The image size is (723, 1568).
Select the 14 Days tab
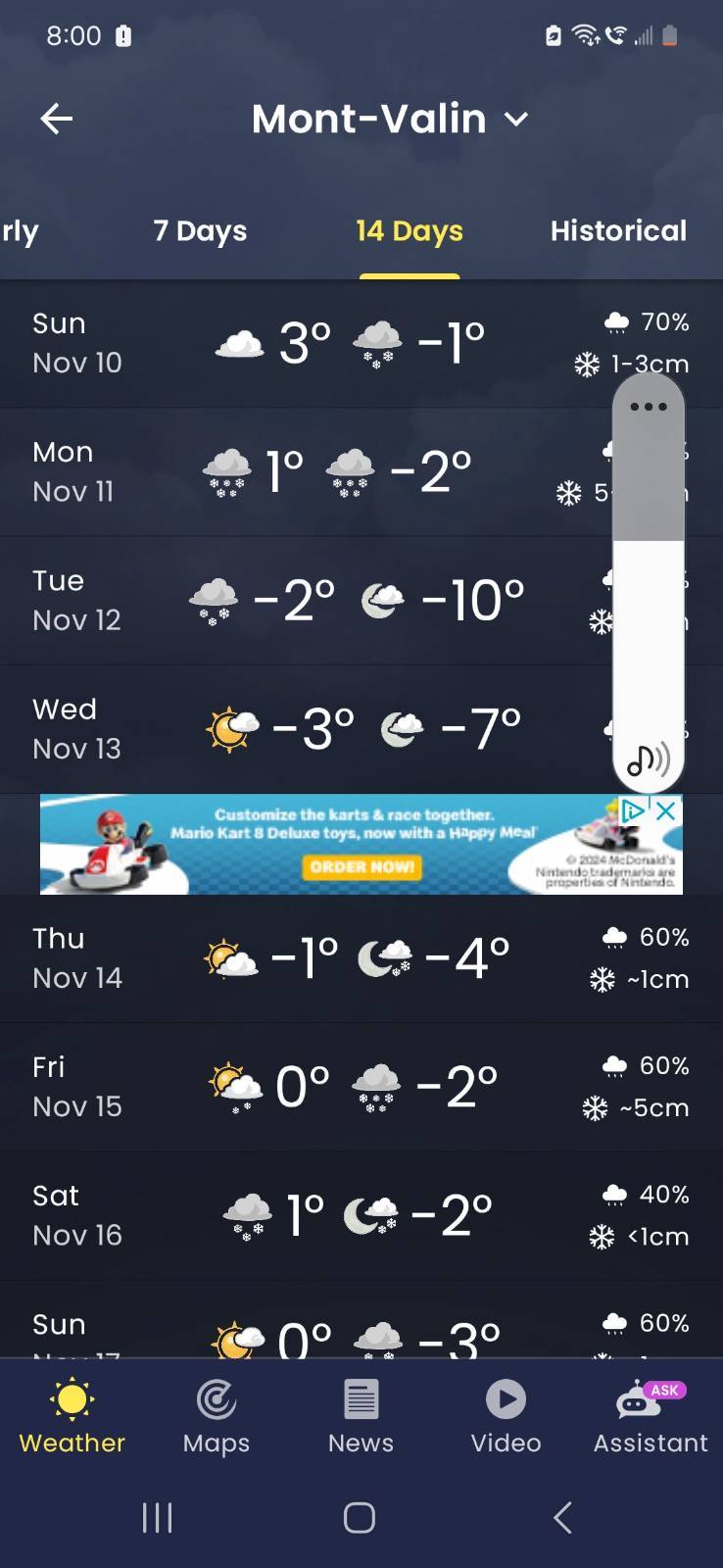pos(410,231)
